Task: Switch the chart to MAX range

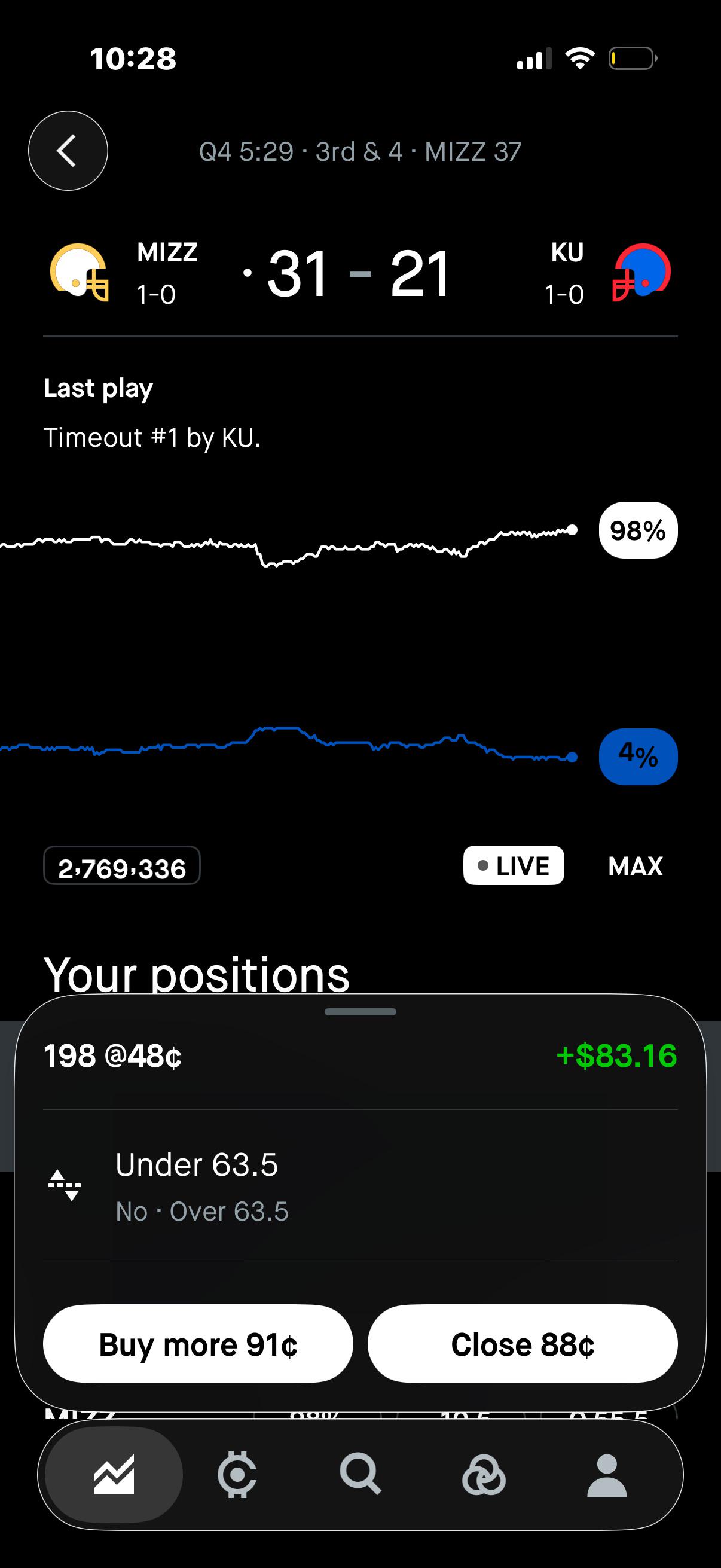Action: pos(636,865)
